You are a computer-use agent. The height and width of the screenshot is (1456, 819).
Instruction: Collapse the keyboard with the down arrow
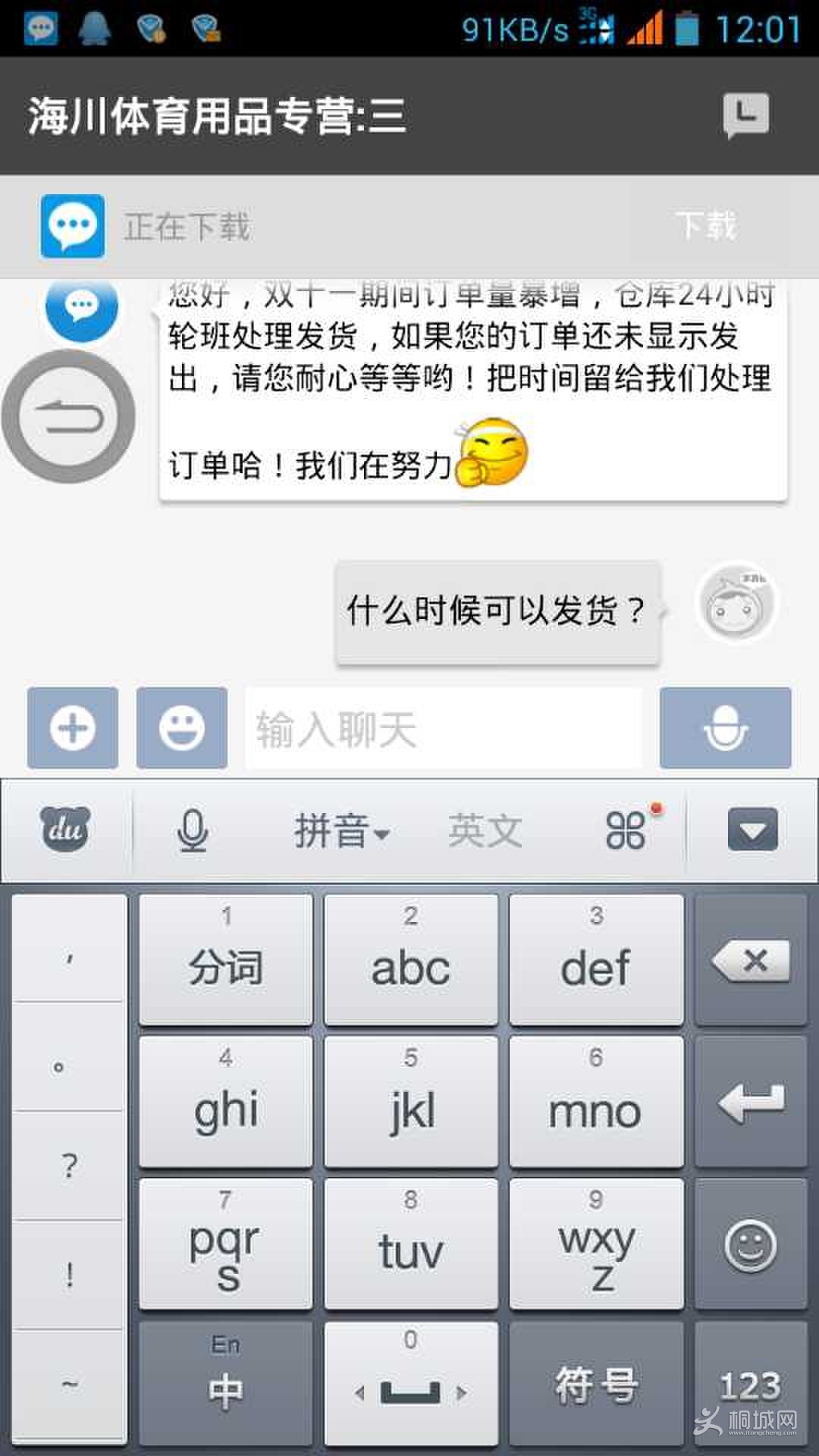pos(750,829)
